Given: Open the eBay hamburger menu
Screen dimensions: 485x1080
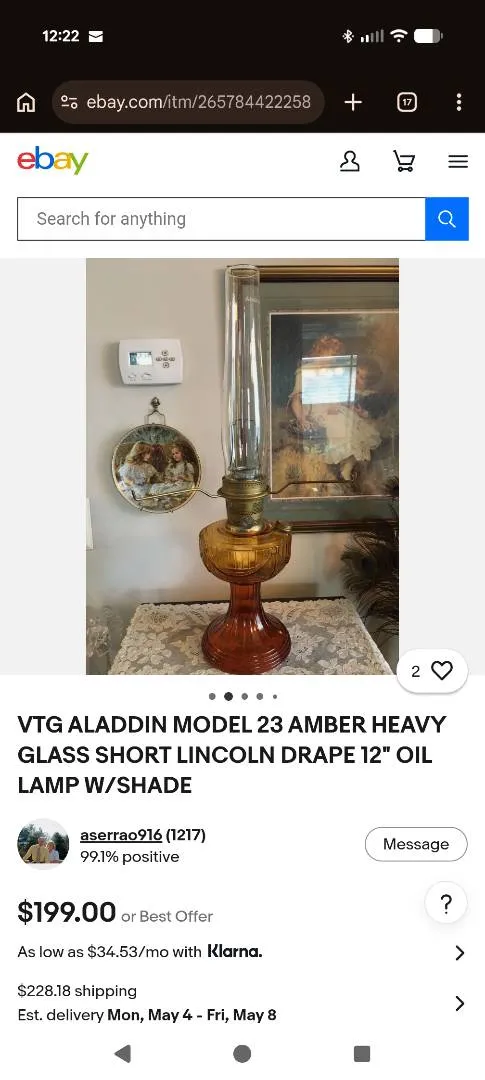Looking at the screenshot, I should pyautogui.click(x=458, y=161).
